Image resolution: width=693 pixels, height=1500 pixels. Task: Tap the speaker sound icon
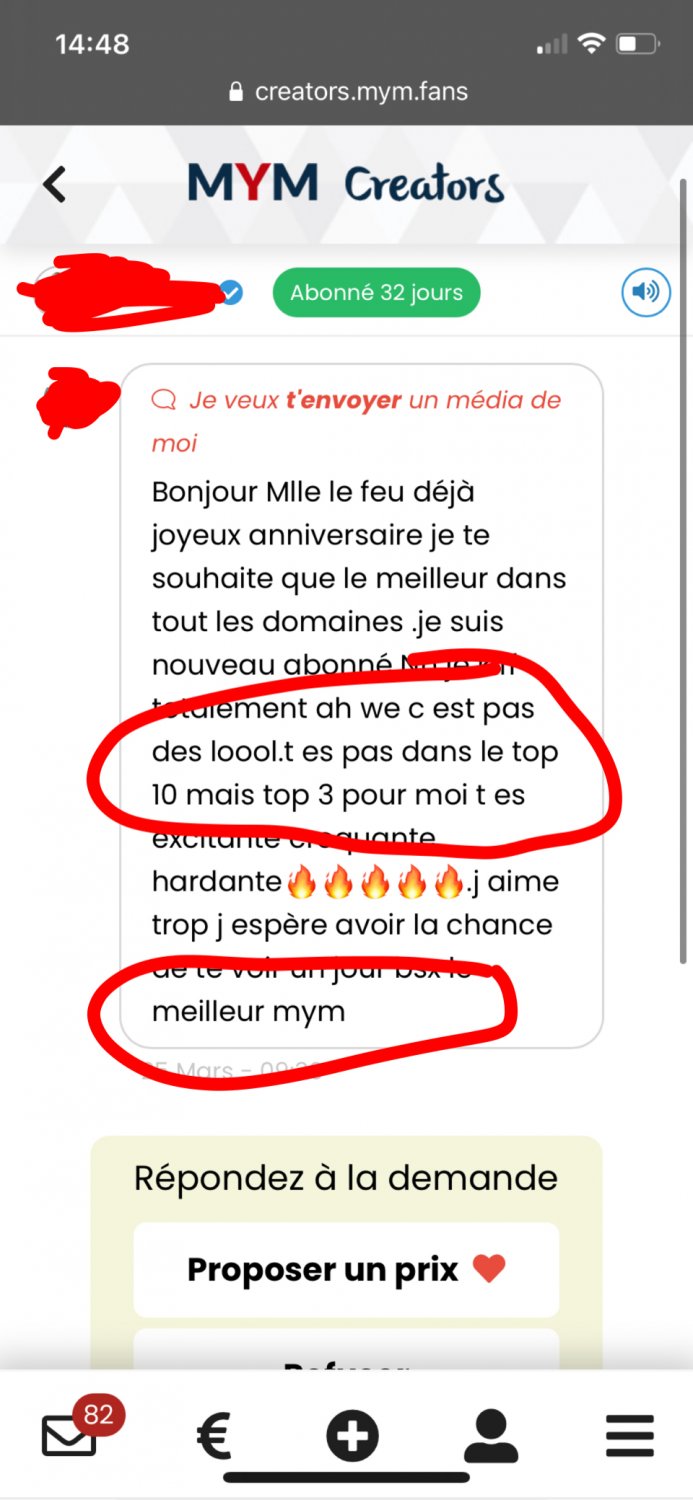[x=645, y=293]
